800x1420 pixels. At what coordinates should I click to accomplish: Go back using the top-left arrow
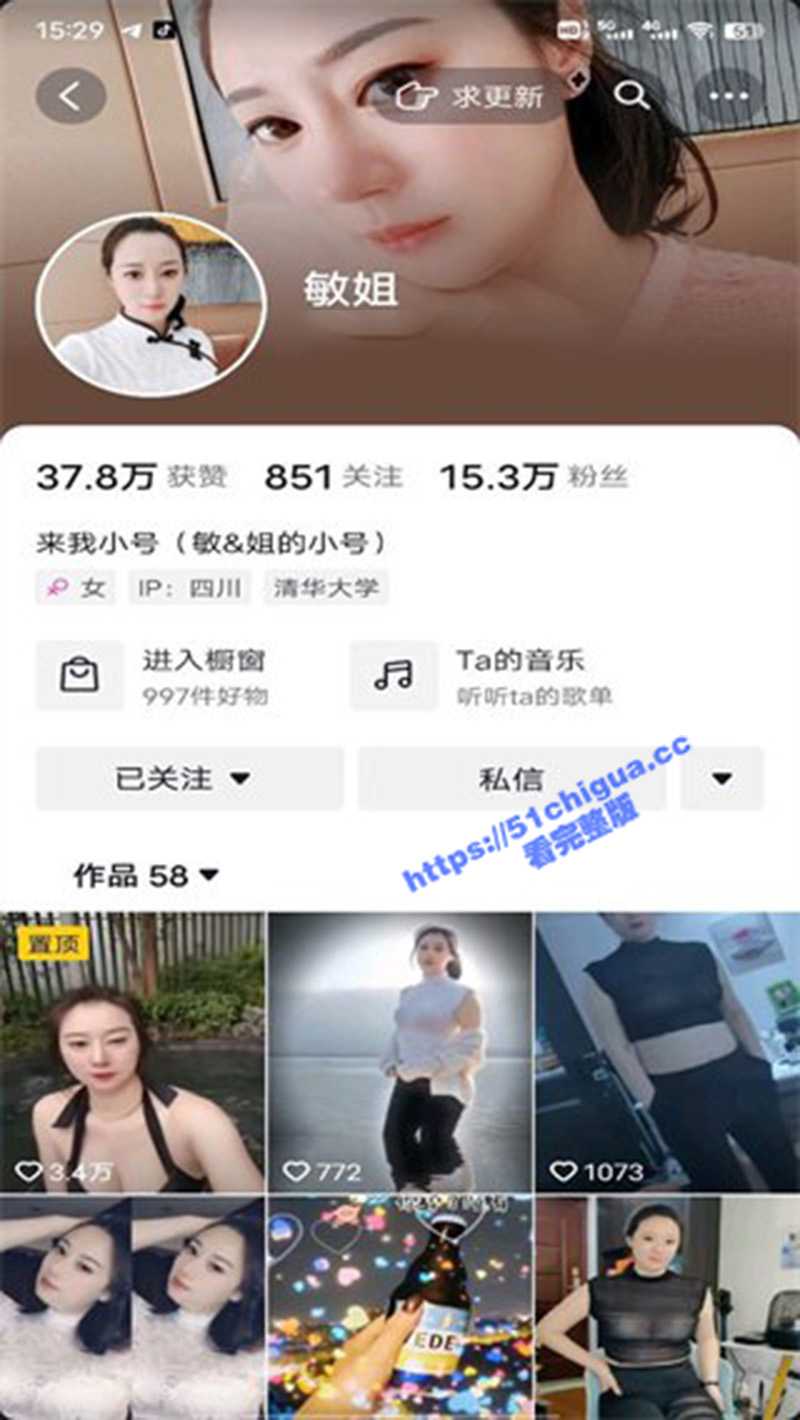[x=70, y=96]
